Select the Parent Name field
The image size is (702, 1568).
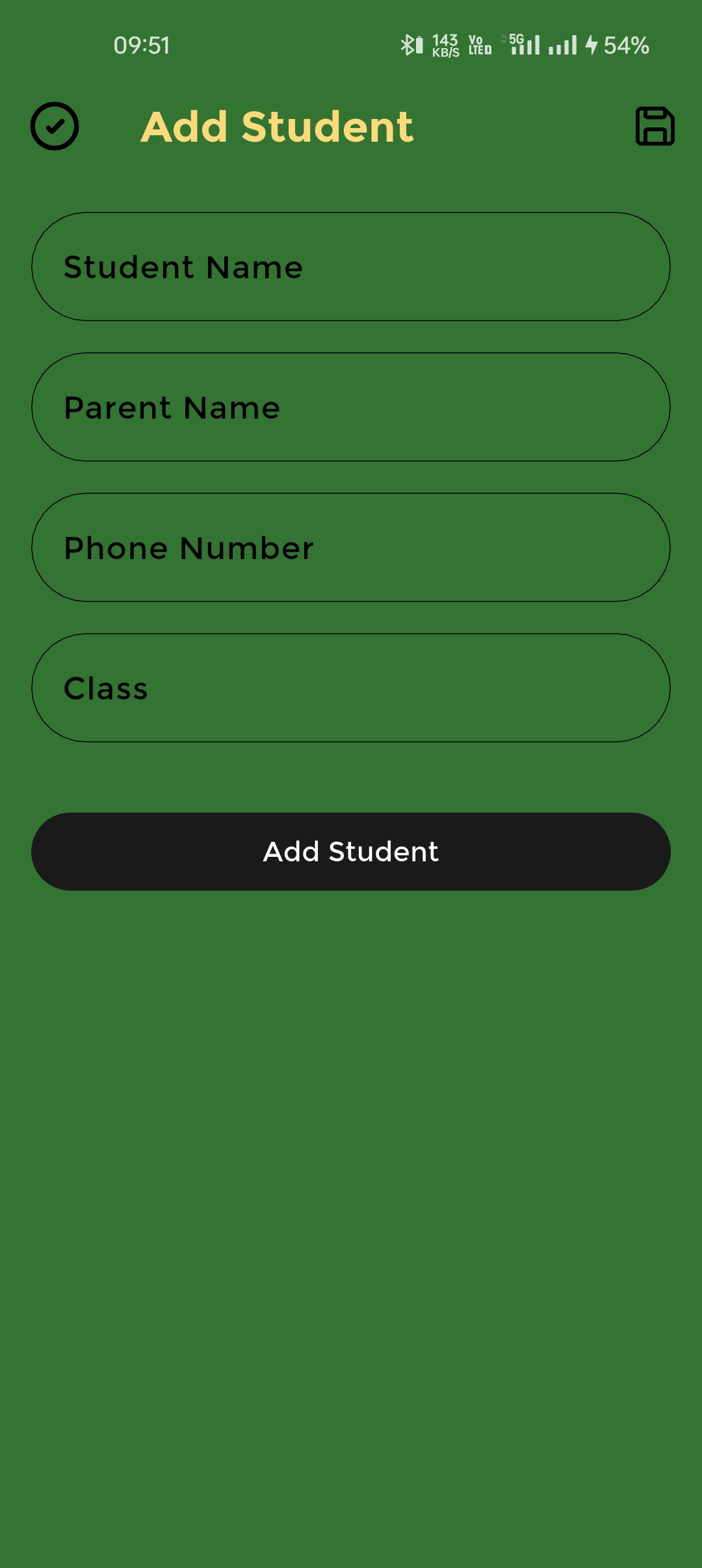351,407
